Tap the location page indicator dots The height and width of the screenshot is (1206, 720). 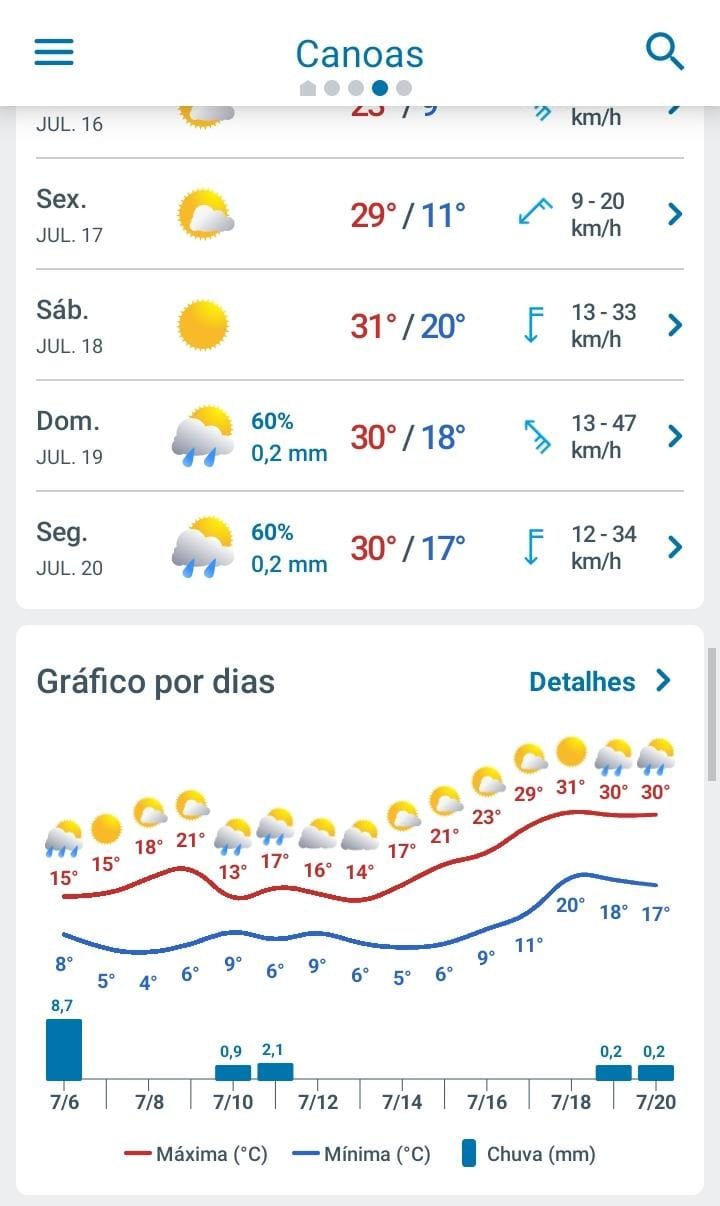[x=356, y=88]
